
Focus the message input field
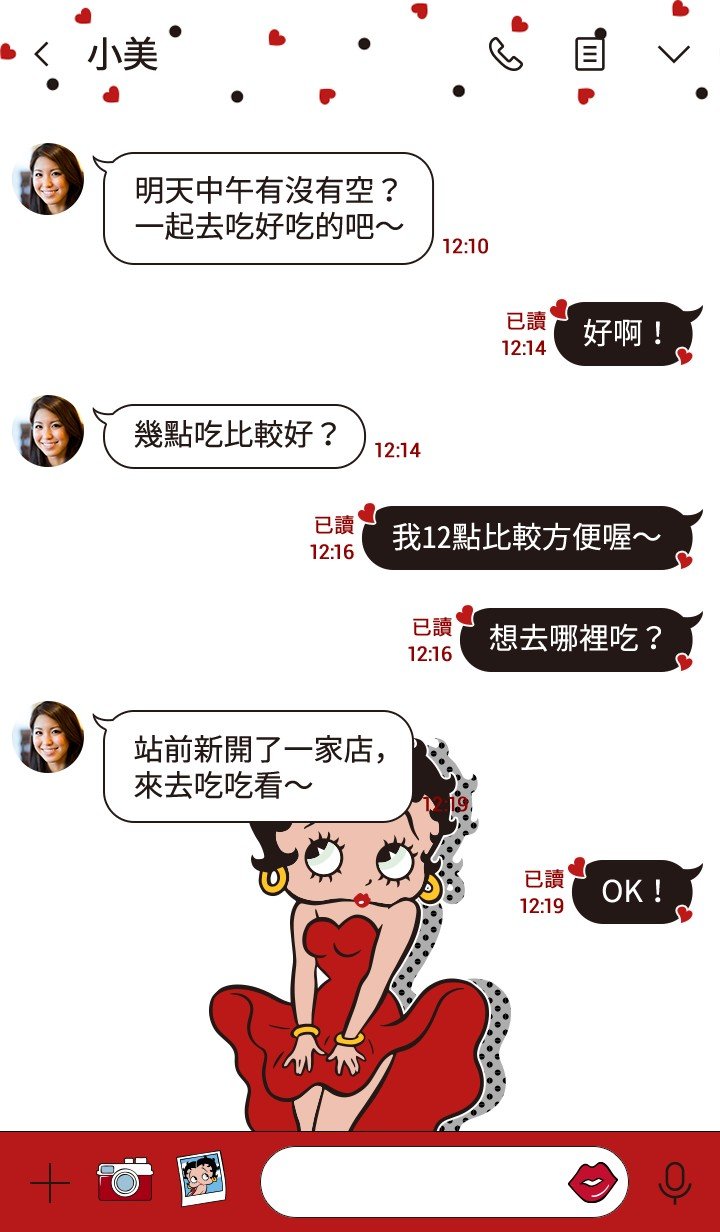(415, 1182)
